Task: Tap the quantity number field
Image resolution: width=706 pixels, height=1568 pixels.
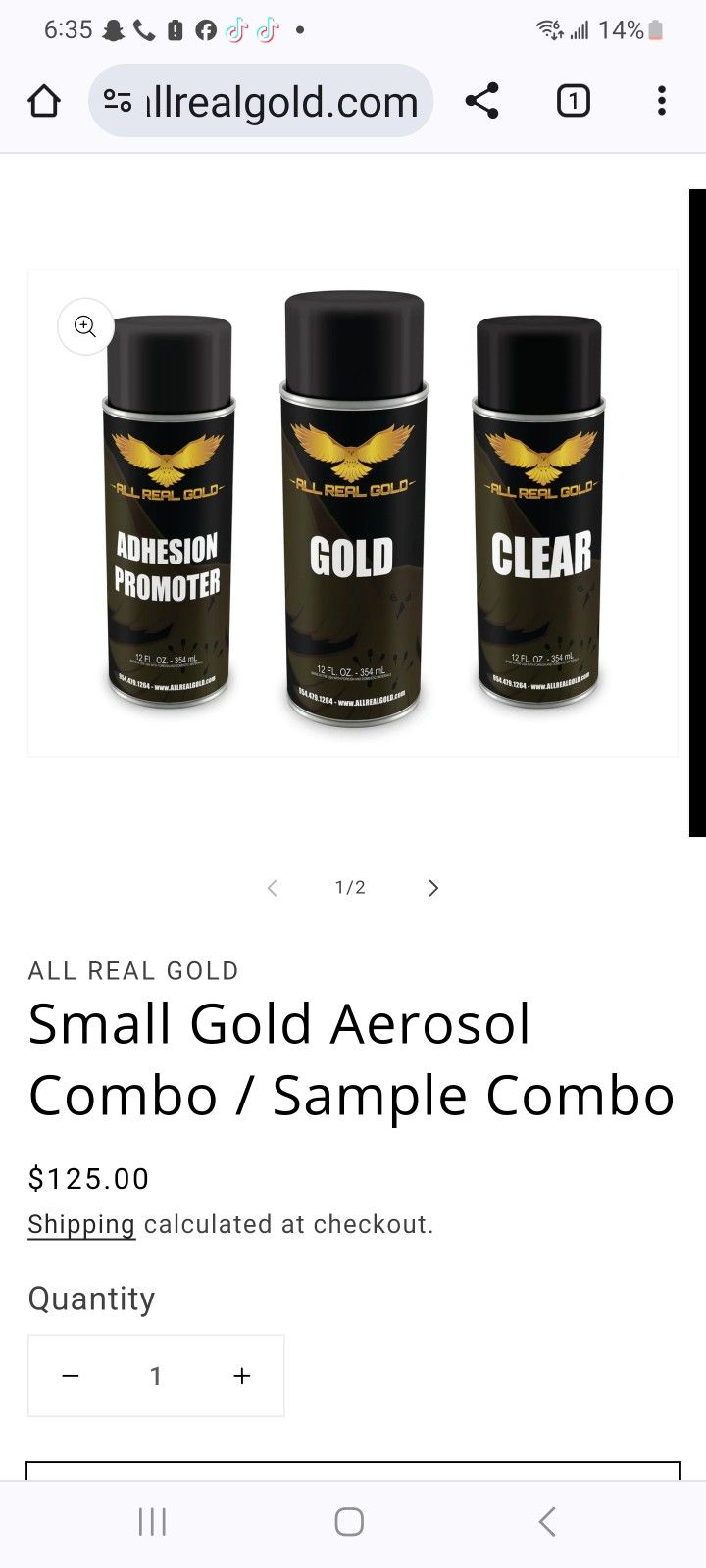Action: (x=156, y=1376)
